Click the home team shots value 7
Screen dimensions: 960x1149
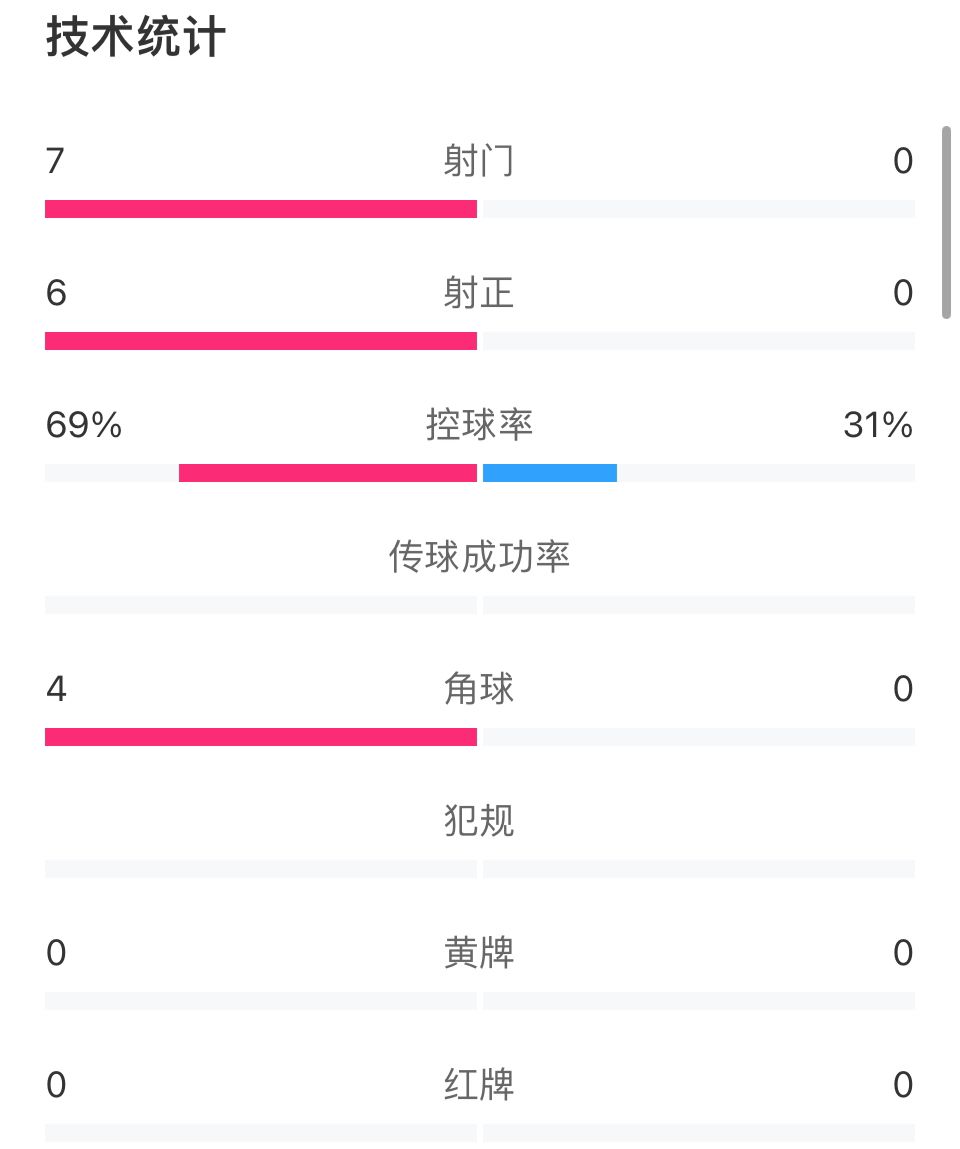(x=54, y=160)
